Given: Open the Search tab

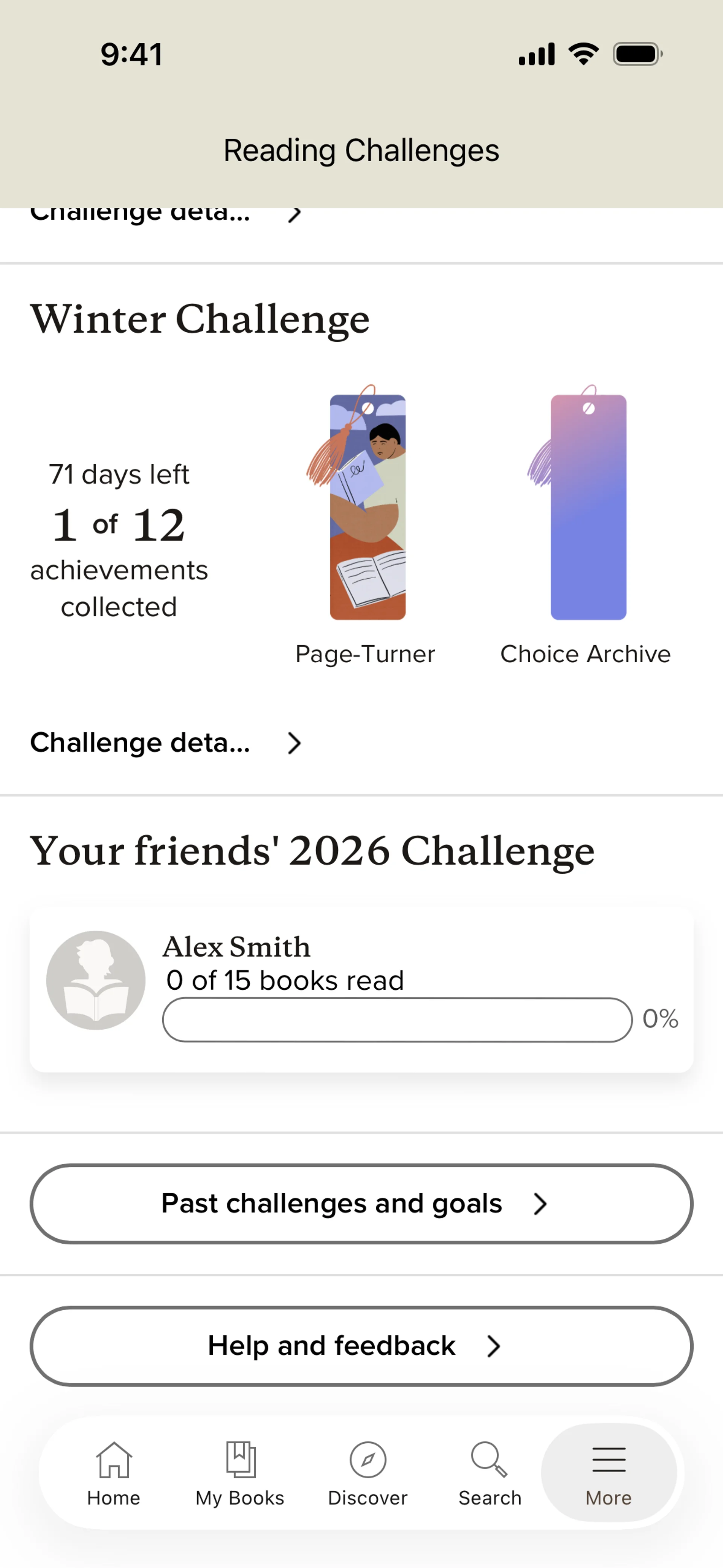Looking at the screenshot, I should (490, 1472).
